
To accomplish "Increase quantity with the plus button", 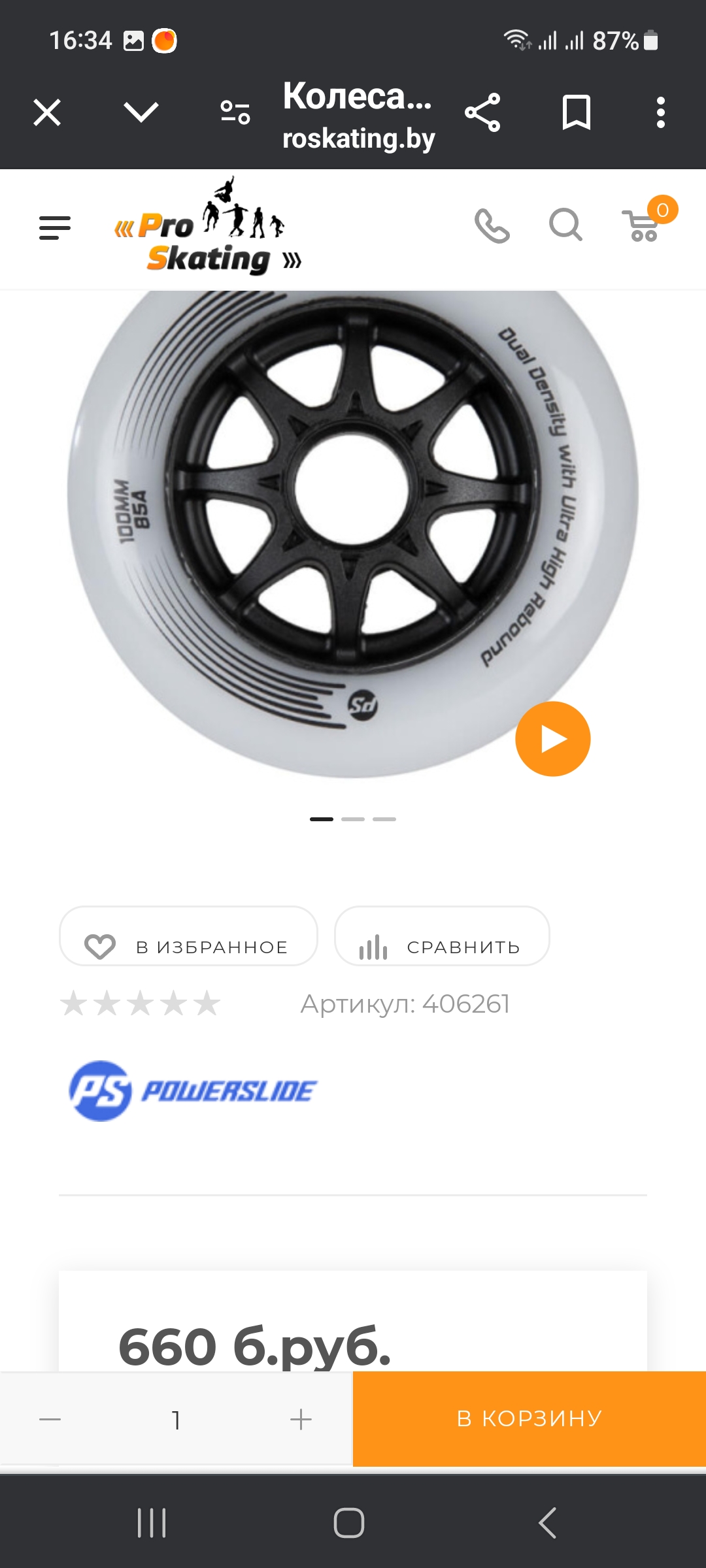I will pos(301,1419).
